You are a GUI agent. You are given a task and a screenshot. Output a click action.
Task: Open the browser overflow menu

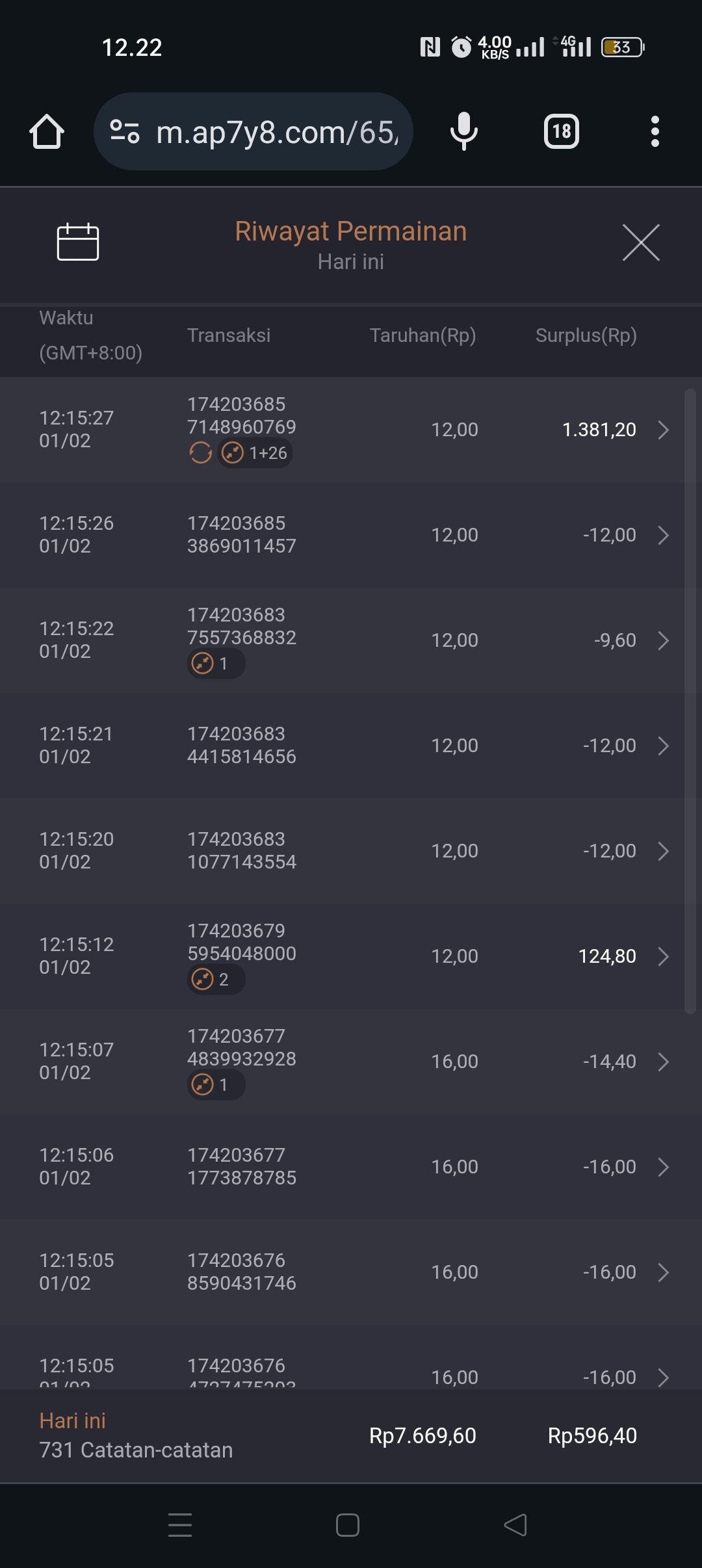(655, 132)
